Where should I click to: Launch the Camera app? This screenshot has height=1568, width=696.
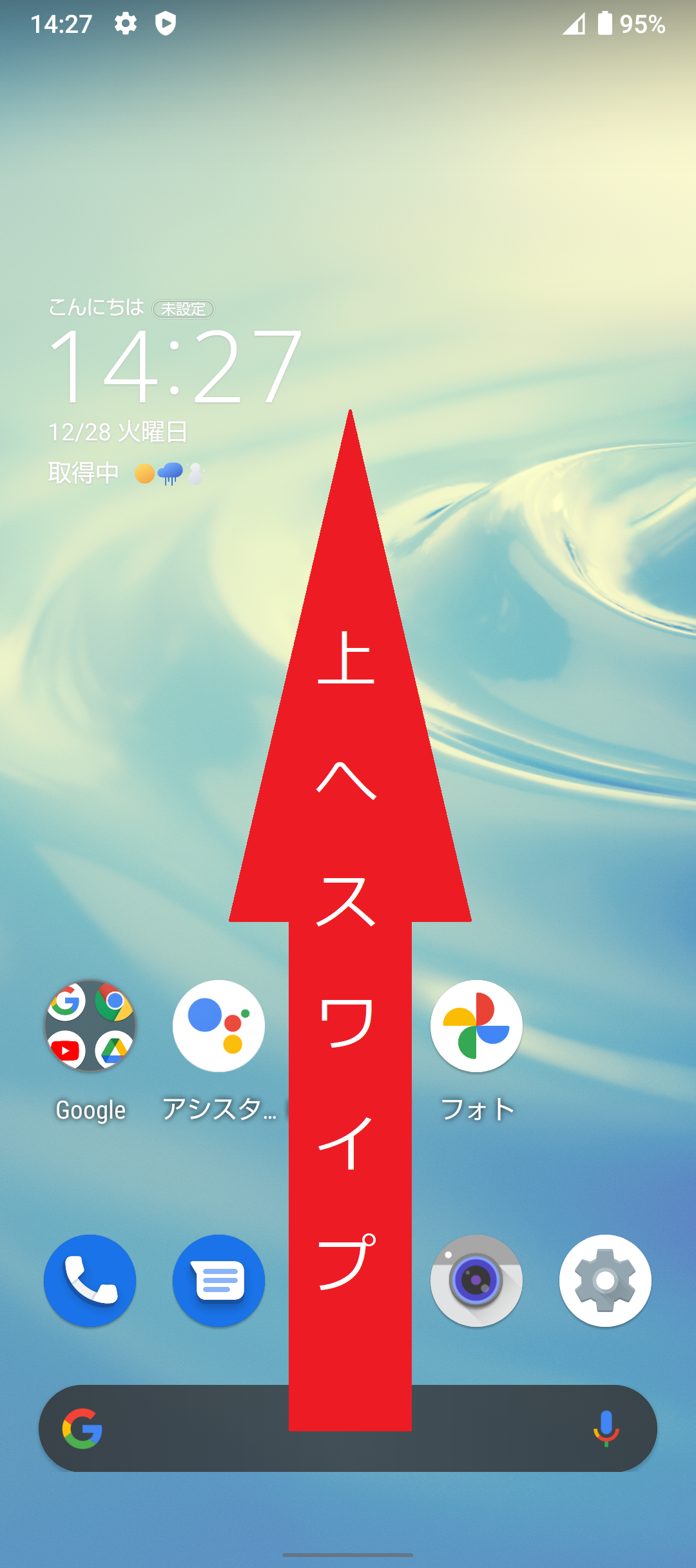(476, 1282)
